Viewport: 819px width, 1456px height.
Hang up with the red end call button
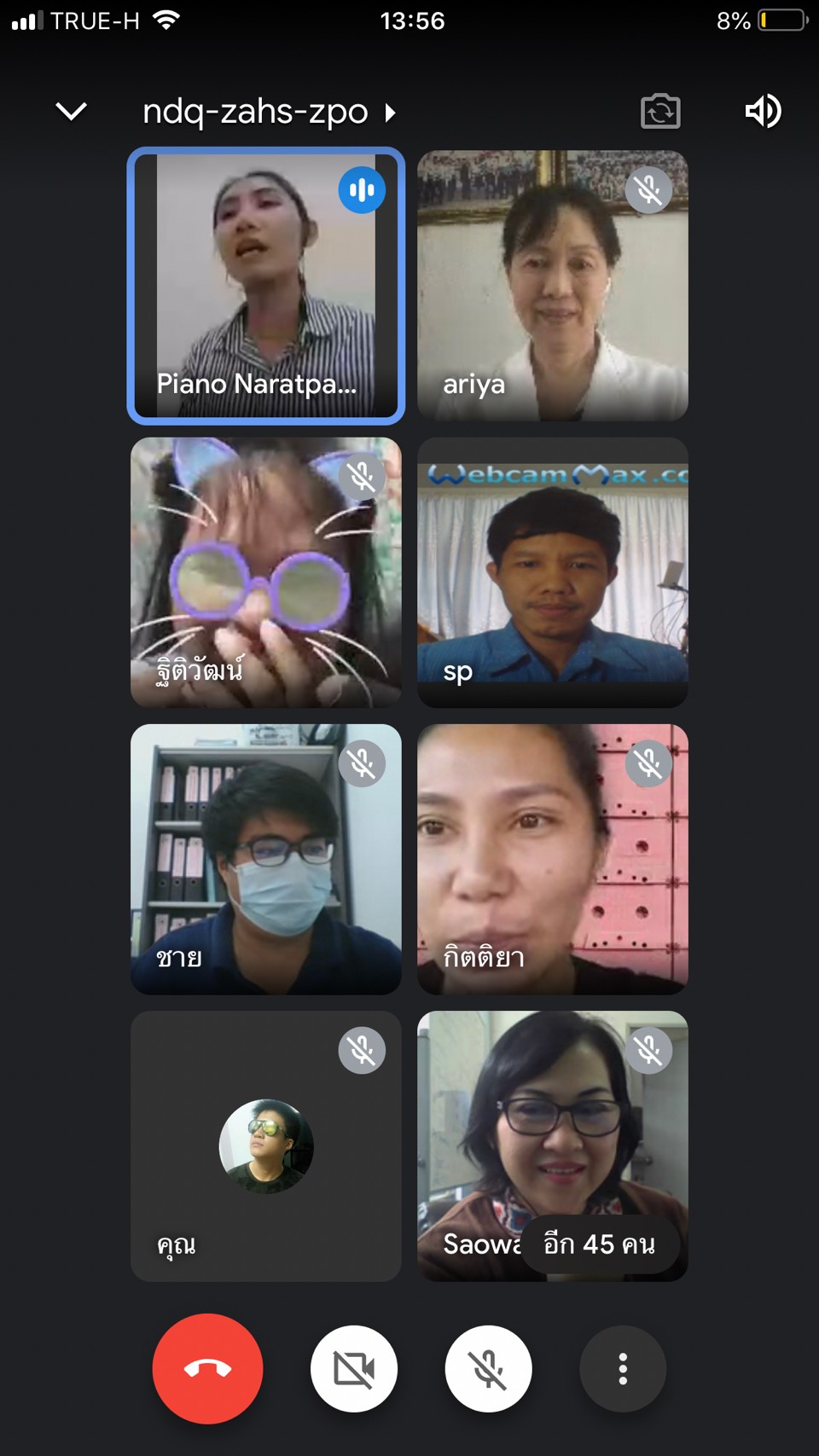click(208, 1368)
